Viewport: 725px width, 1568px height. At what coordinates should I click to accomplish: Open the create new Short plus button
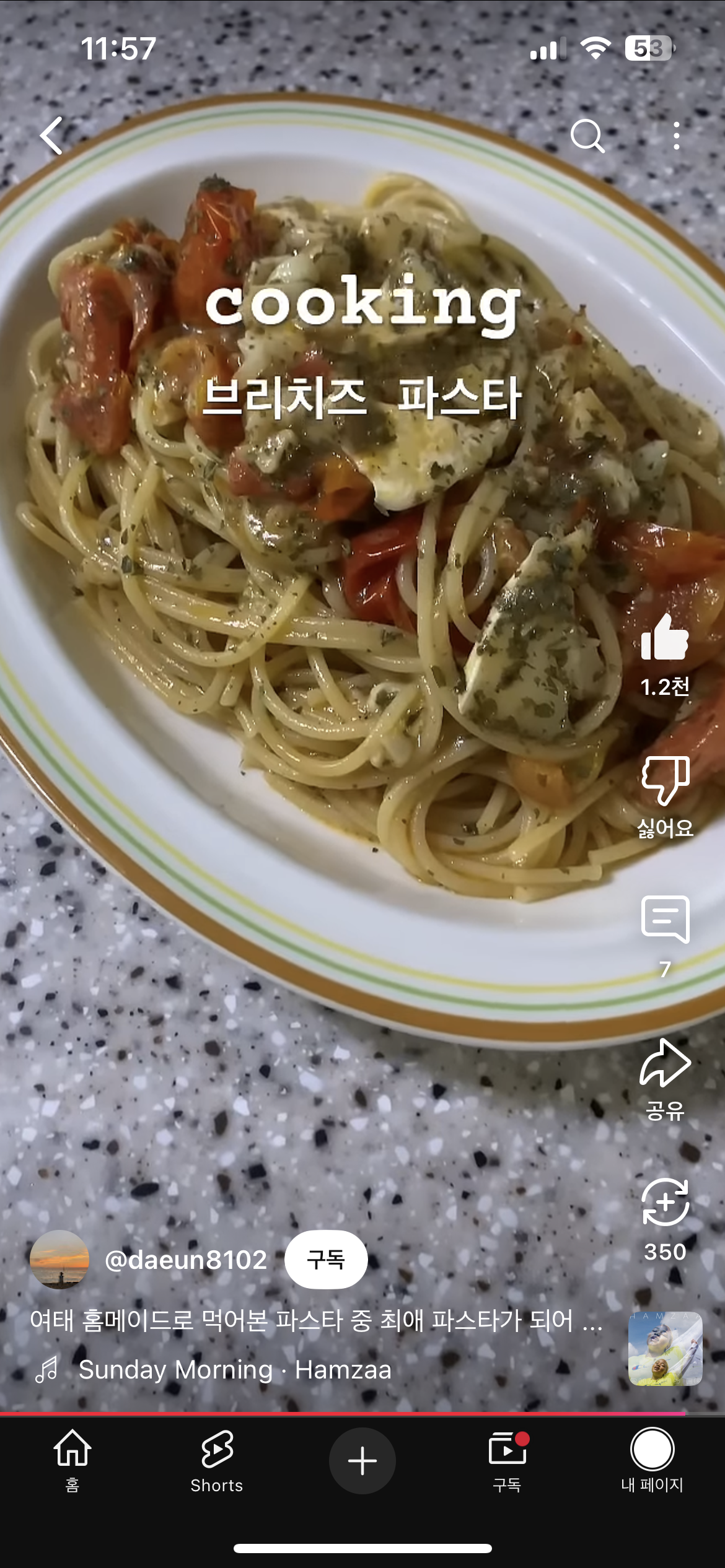(362, 1460)
